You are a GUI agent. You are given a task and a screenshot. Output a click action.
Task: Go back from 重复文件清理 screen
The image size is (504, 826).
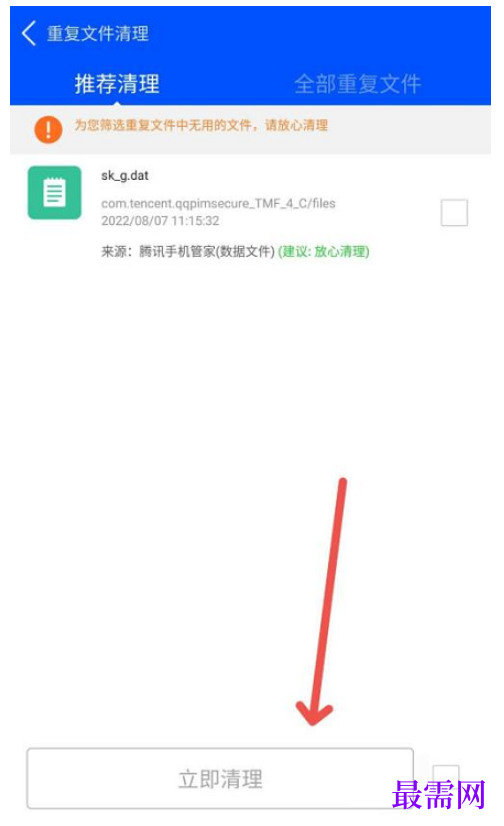tap(29, 34)
